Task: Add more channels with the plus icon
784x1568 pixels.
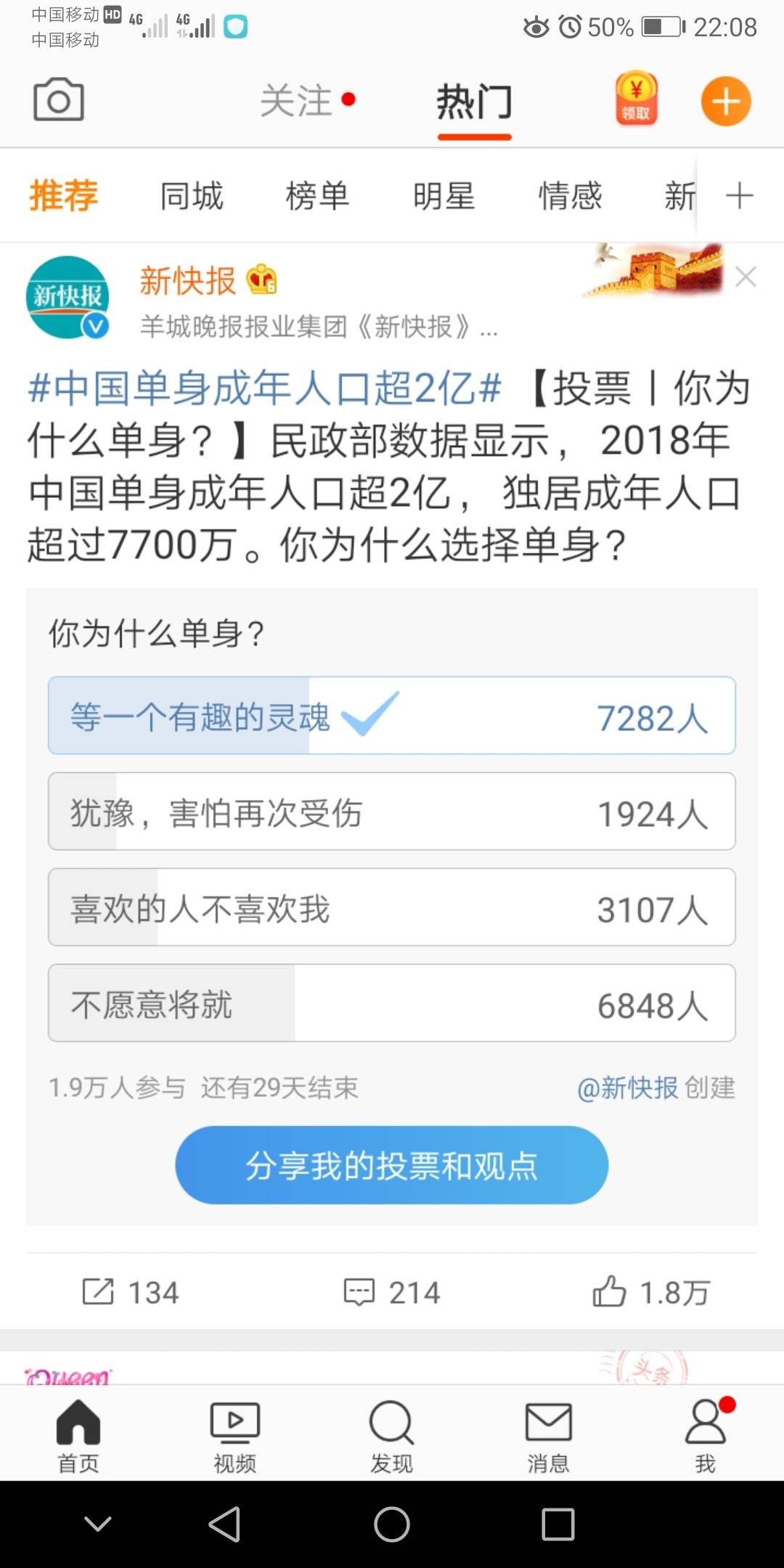Action: tap(740, 196)
